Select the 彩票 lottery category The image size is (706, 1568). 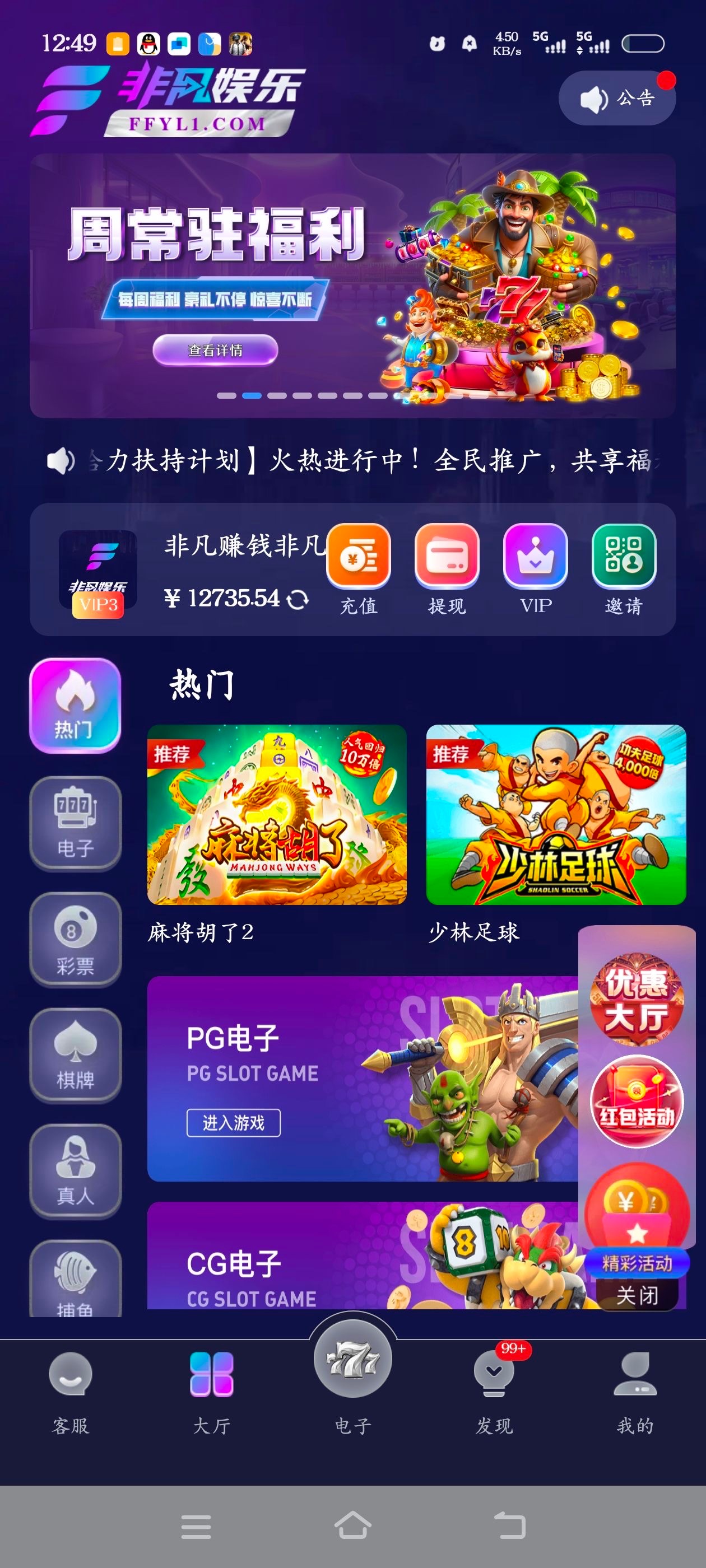(x=76, y=939)
